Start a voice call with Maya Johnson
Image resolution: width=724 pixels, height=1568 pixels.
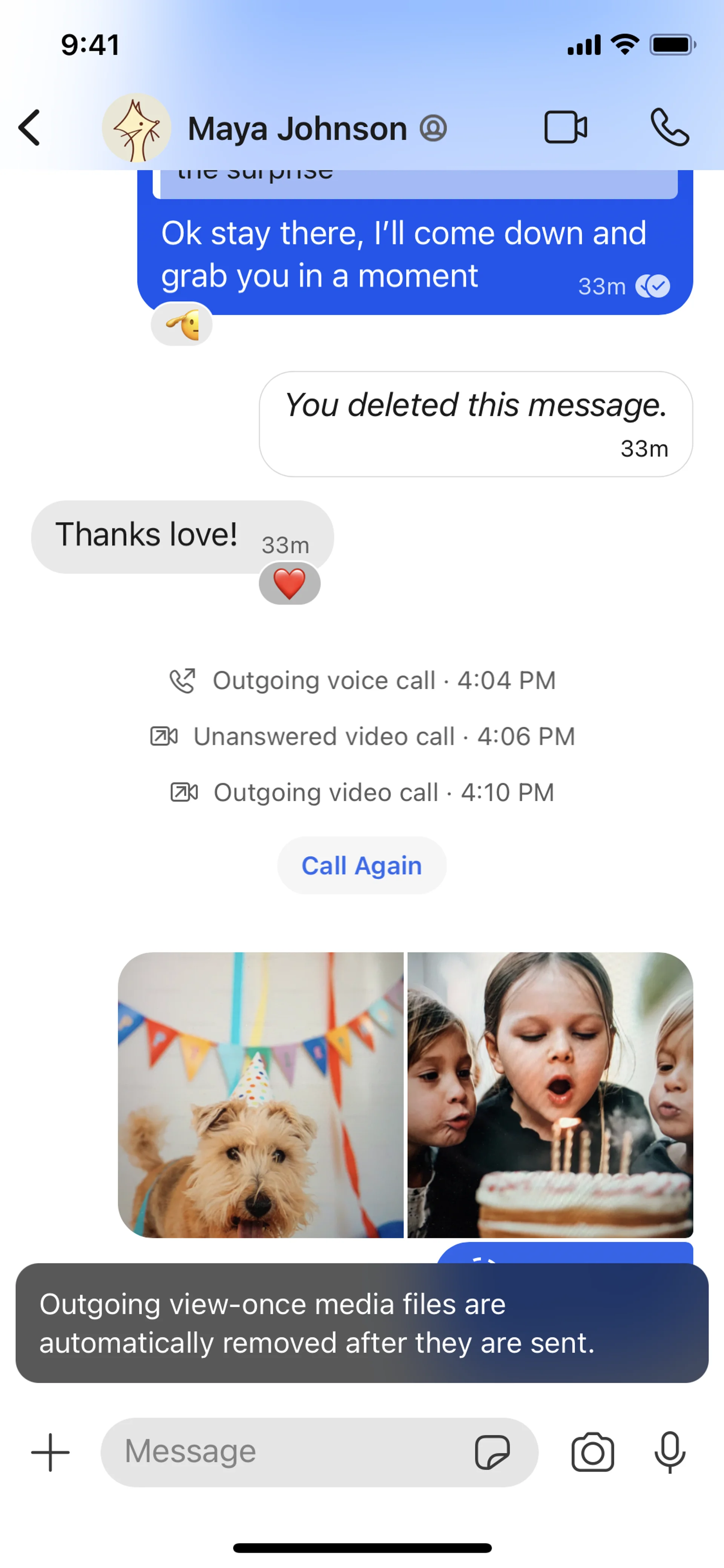[x=669, y=128]
